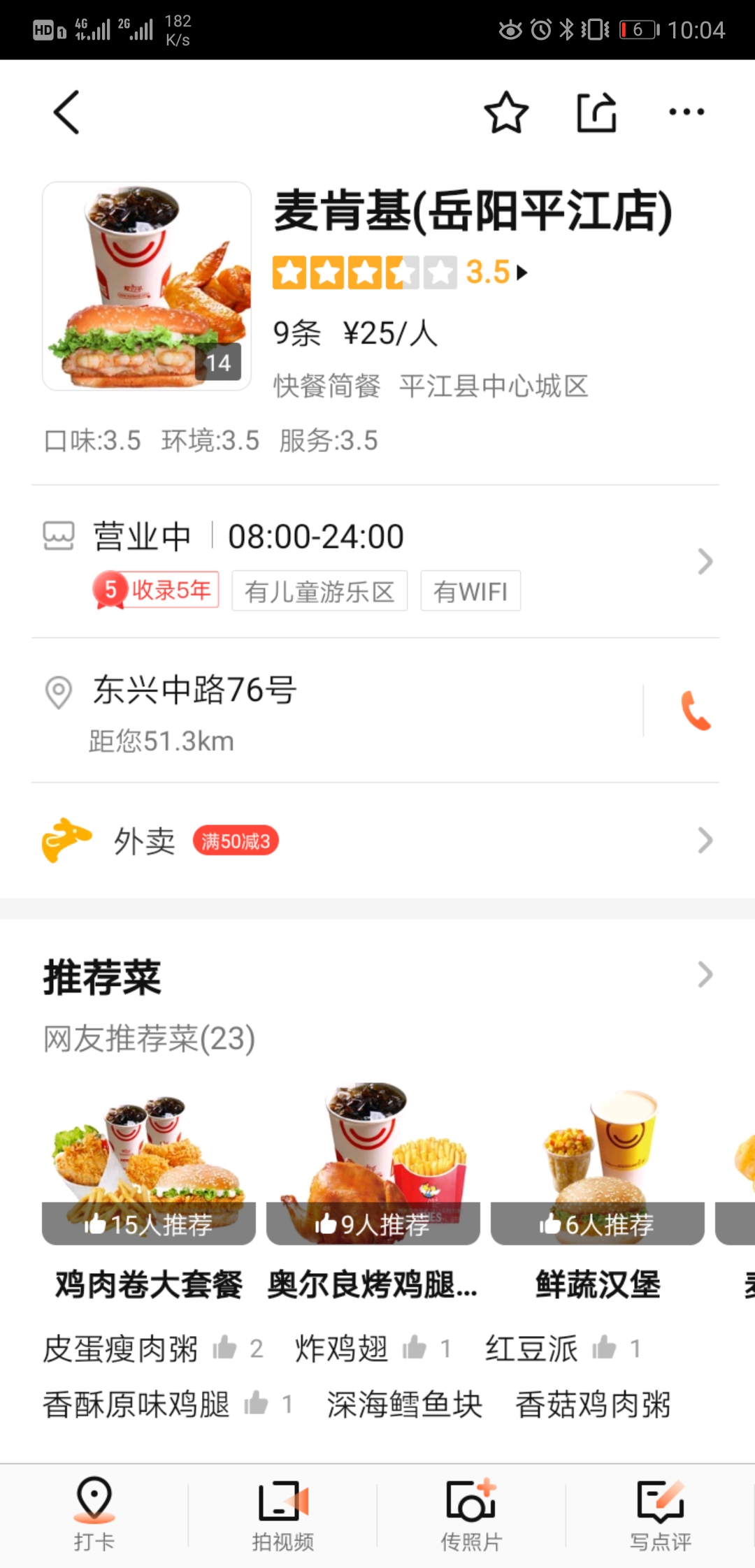Screen dimensions: 755x1568
Task: Open the 鸡肉卷大套餐 dish card
Action: coord(149,1188)
